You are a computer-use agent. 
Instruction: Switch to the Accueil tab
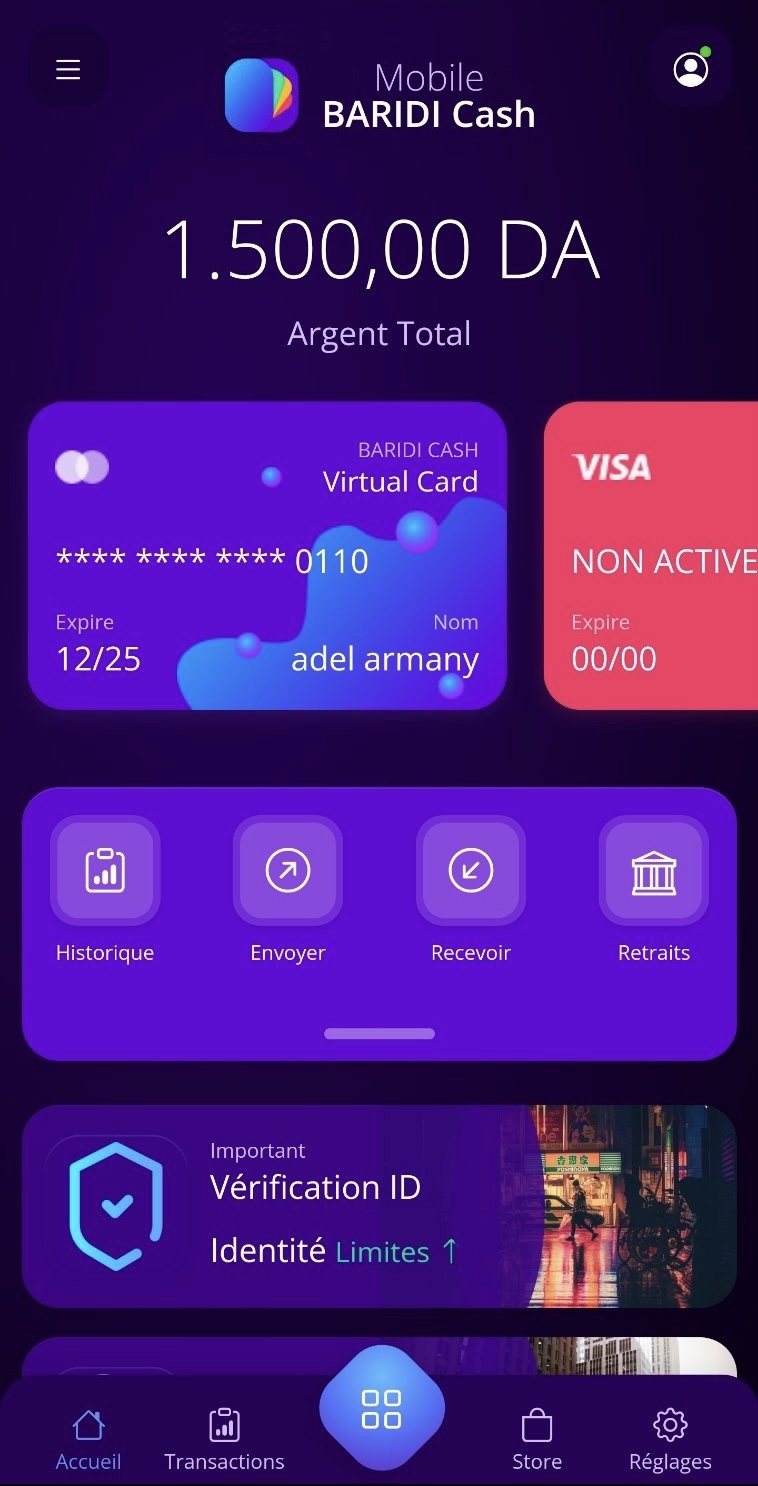[x=88, y=1438]
